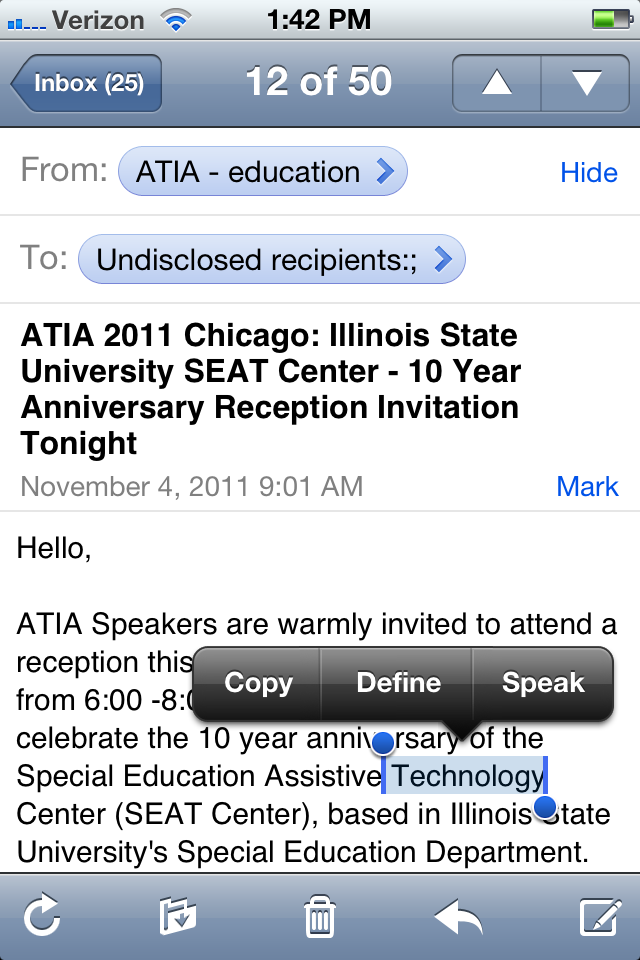Reply to or forward this email
This screenshot has height=960, width=640.
coord(459,916)
